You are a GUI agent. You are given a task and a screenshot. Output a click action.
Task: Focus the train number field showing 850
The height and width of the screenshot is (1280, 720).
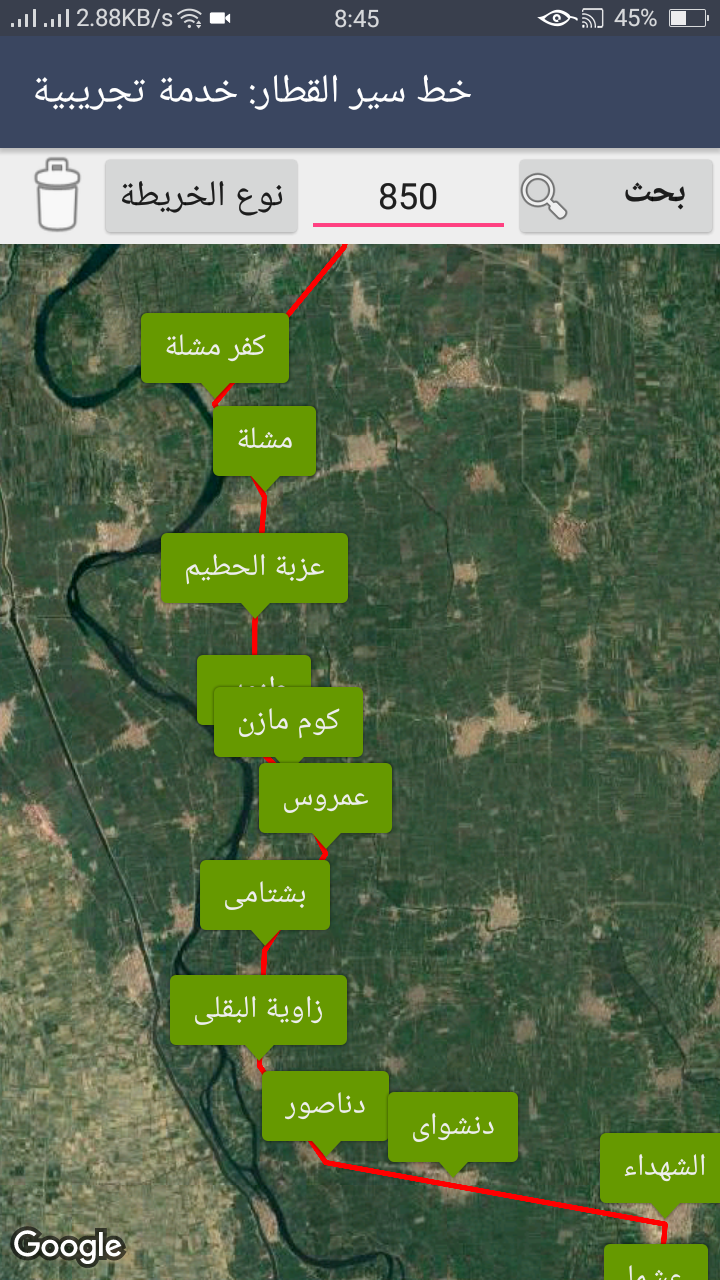click(x=408, y=196)
